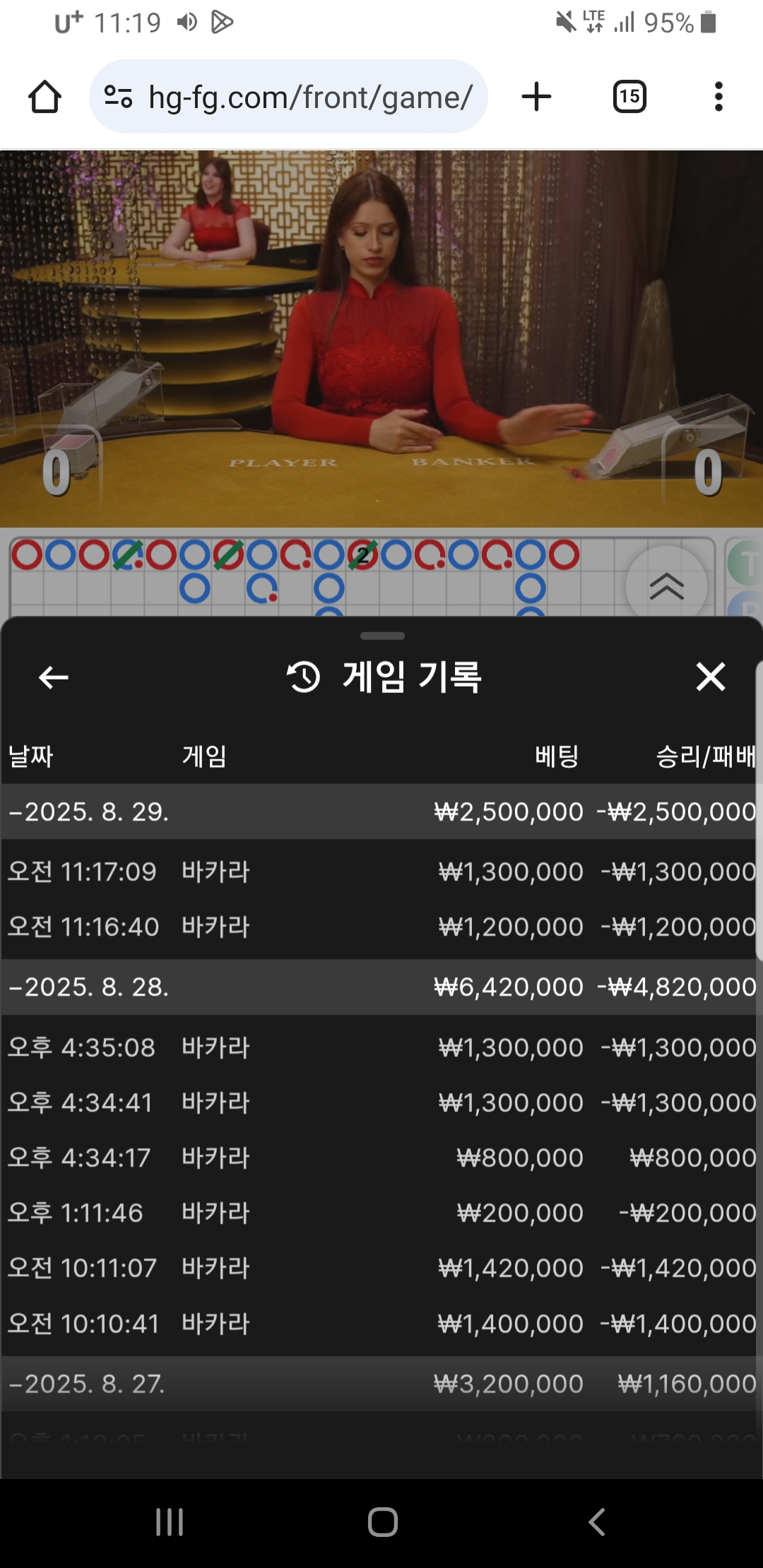The height and width of the screenshot is (1568, 763).
Task: Open the 오전 11:17:09 baccarat record
Action: click(x=381, y=872)
